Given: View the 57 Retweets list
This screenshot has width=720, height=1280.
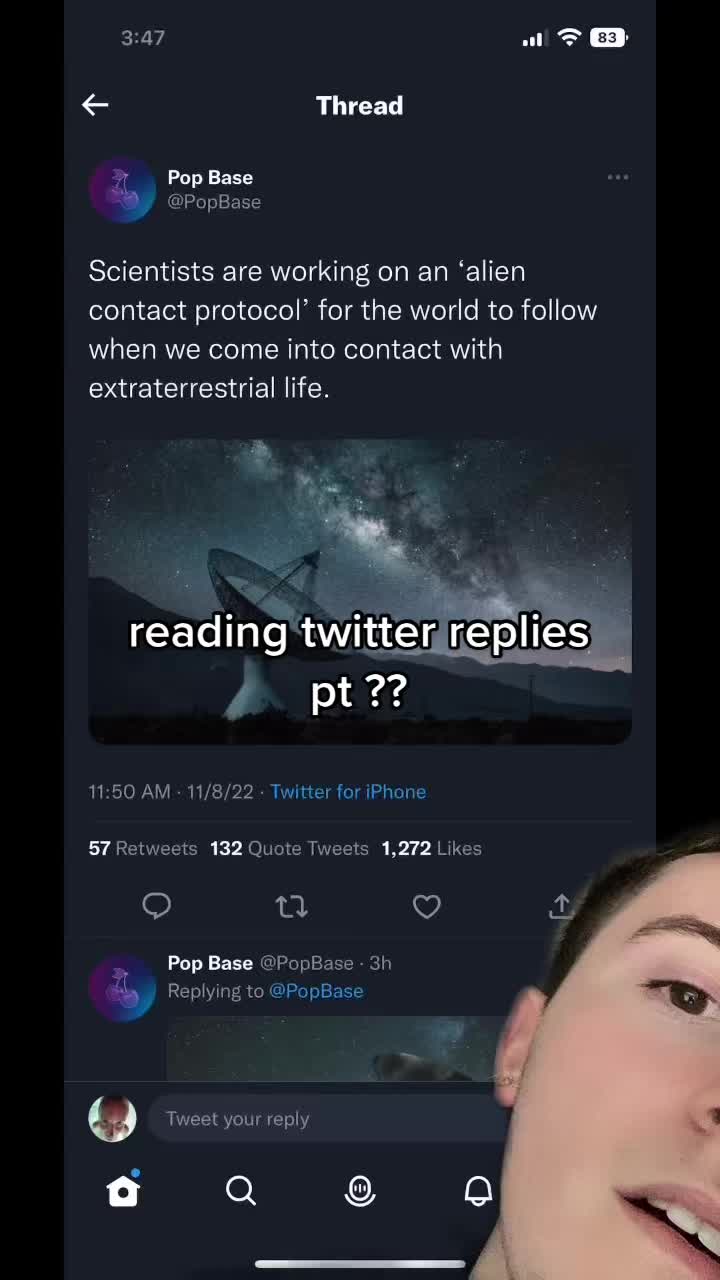Looking at the screenshot, I should [x=143, y=848].
